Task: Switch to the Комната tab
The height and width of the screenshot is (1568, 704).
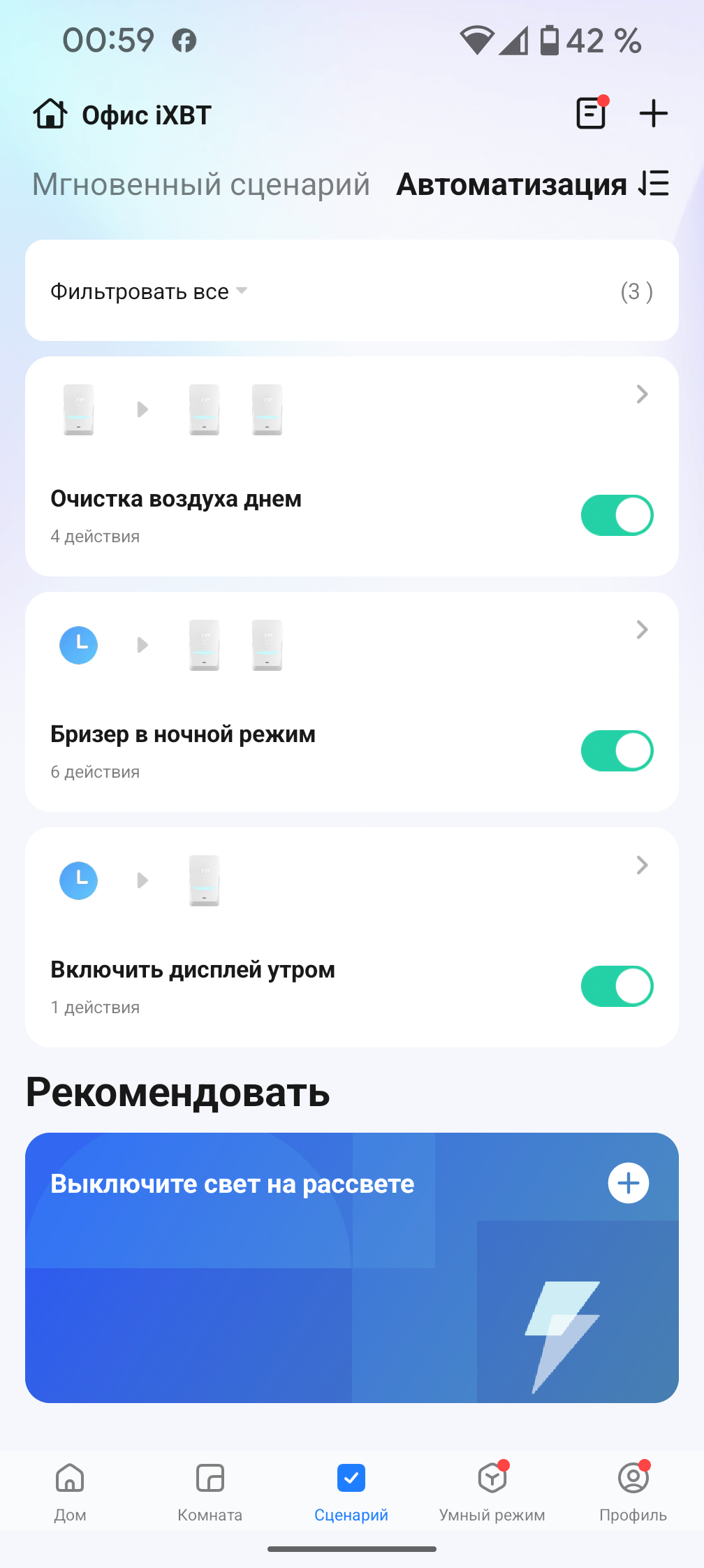Action: pos(210,1490)
